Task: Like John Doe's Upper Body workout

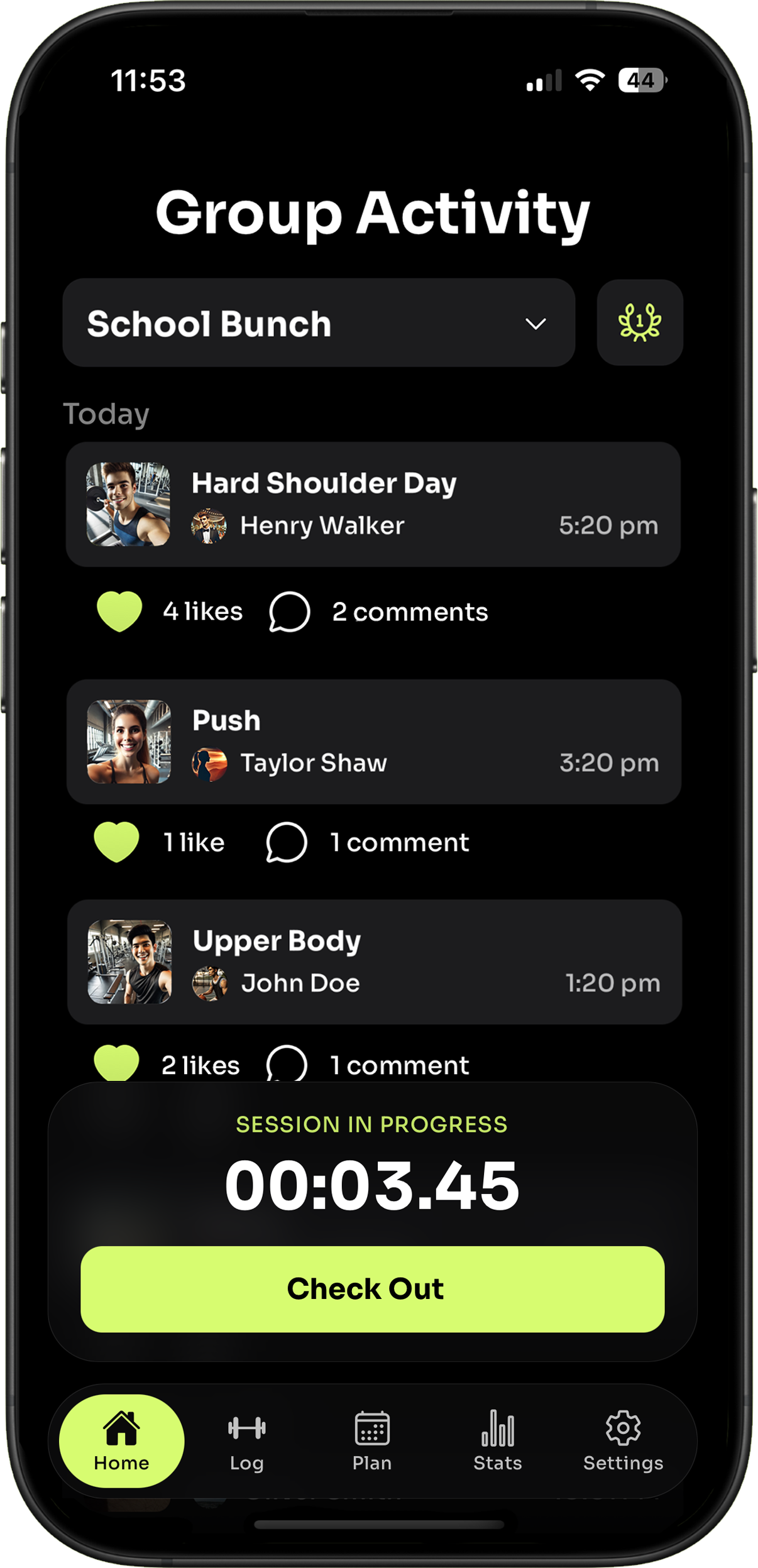Action: 117,1063
